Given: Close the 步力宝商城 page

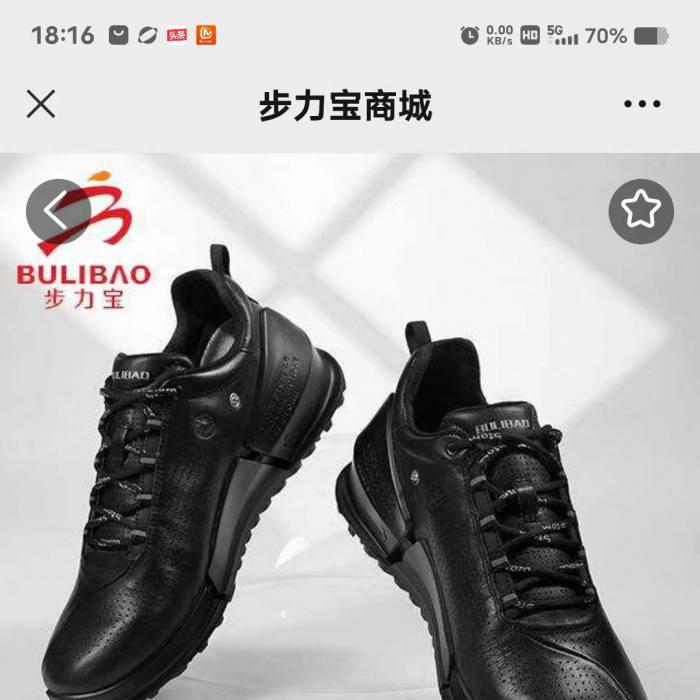Looking at the screenshot, I should [x=41, y=104].
